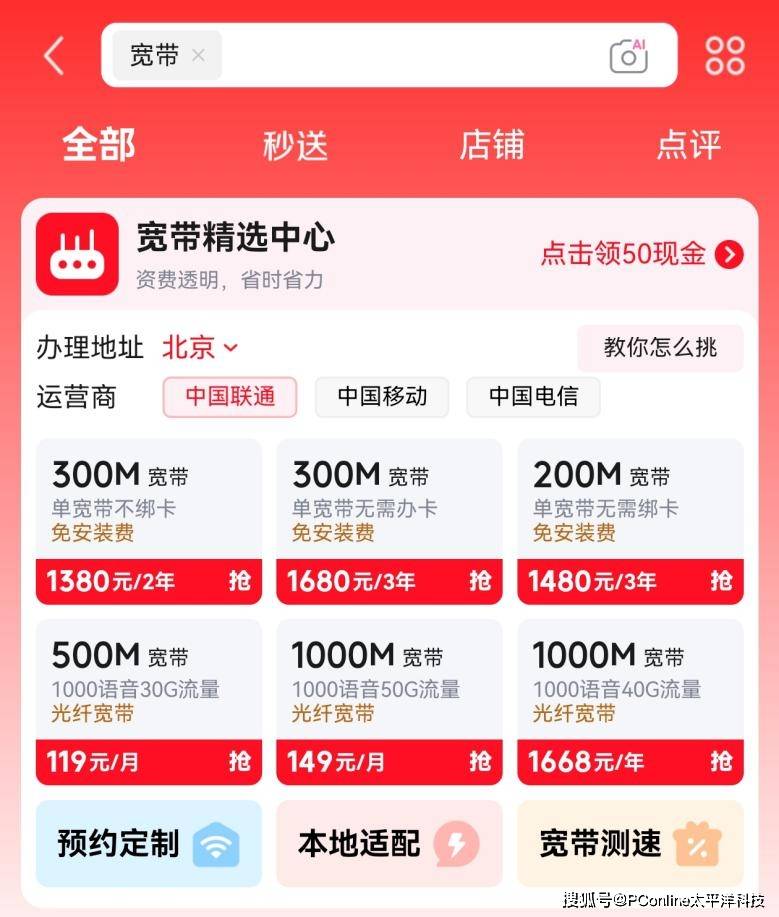Open the 1000M plan at 149元/月
This screenshot has height=917, width=779.
389,702
